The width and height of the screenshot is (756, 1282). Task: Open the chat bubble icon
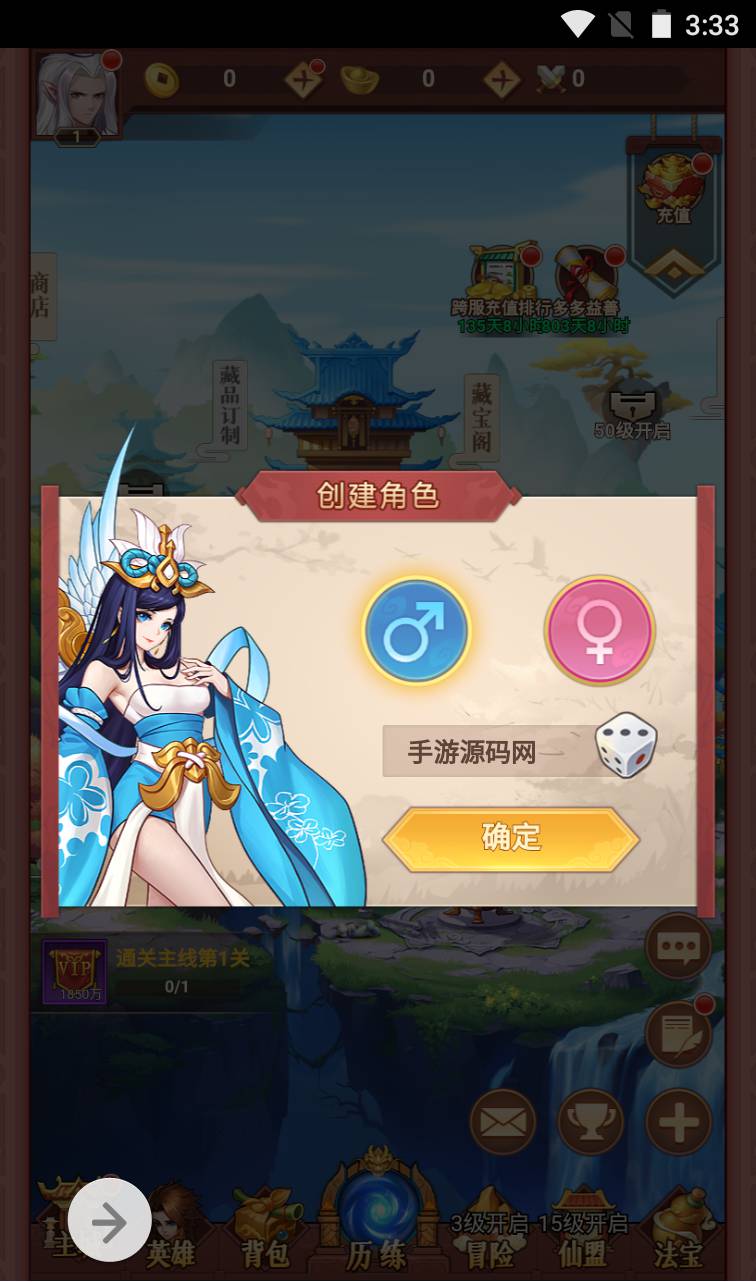679,946
